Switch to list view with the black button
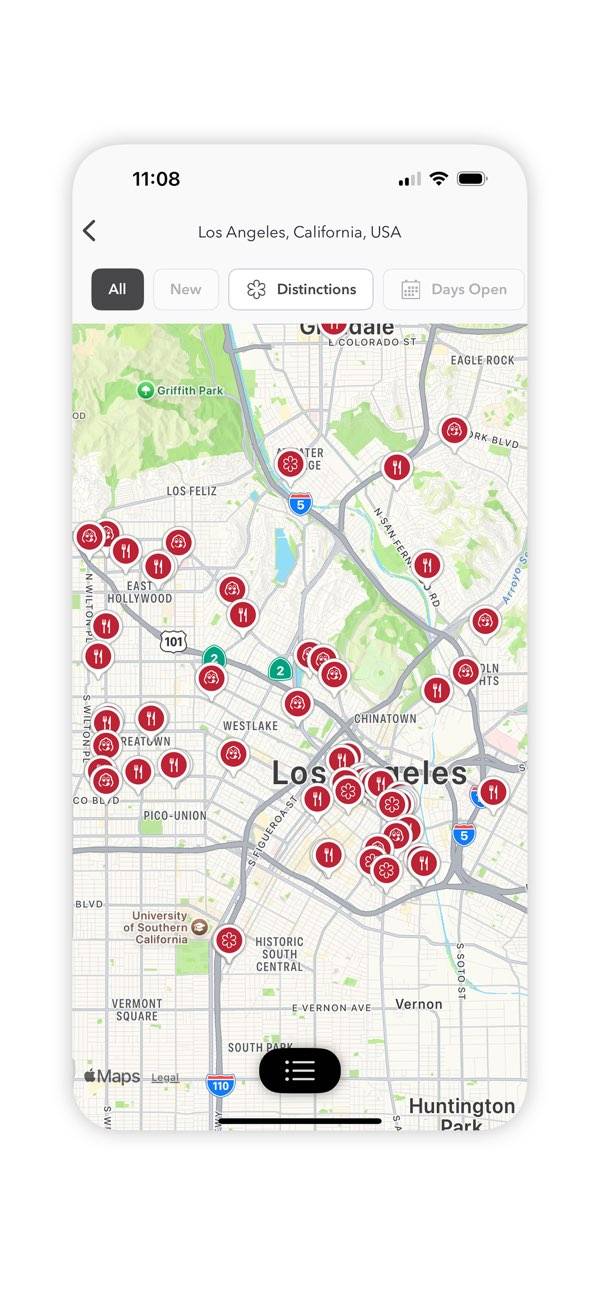 tap(300, 1070)
